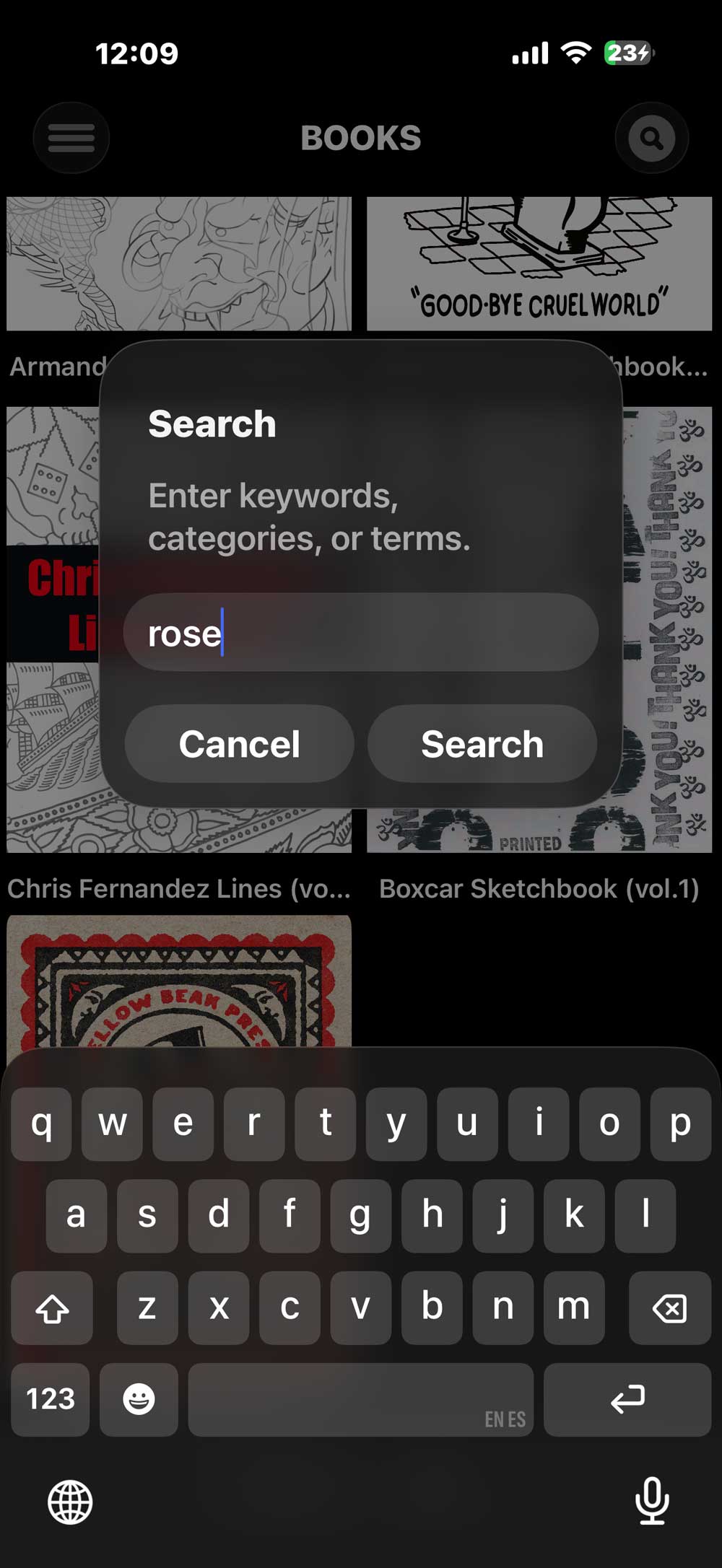Cancel the search dialog
This screenshot has width=722, height=1568.
tap(239, 744)
